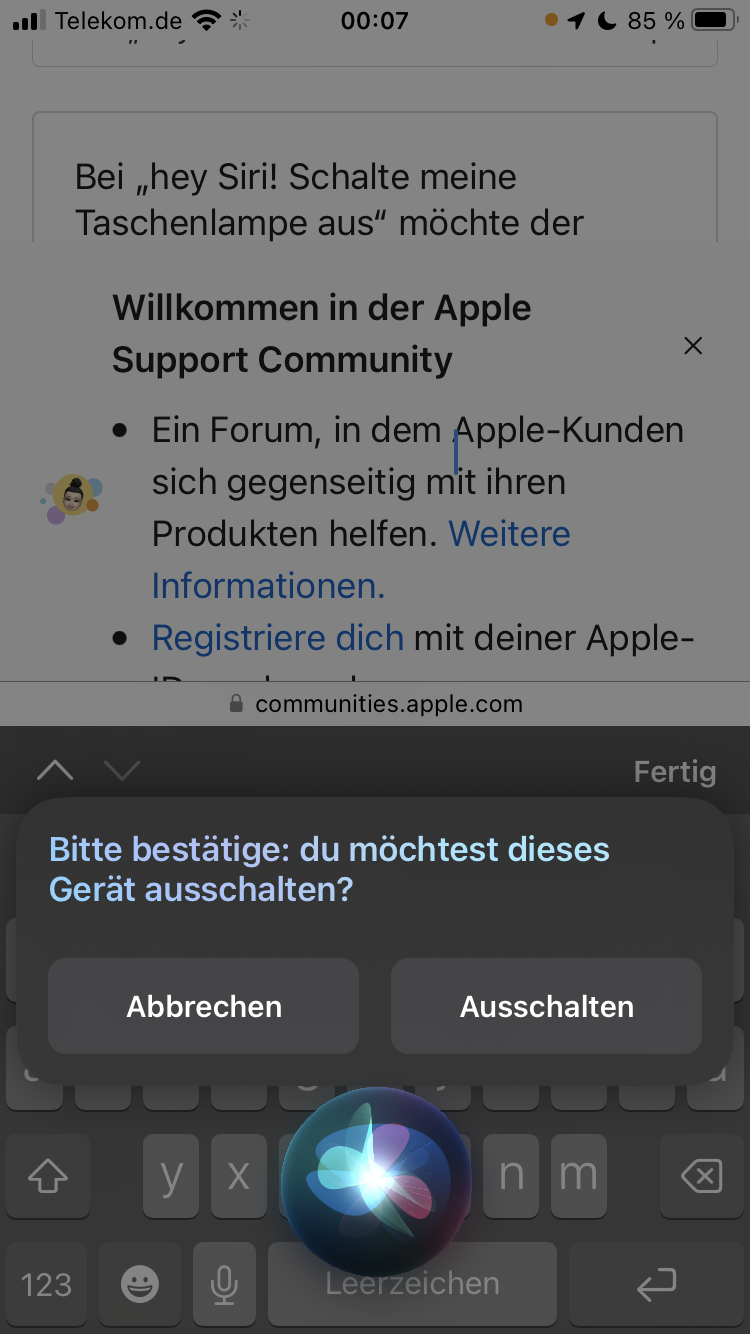The image size is (750, 1334).
Task: Tap Fertig to dismiss the keyboard
Action: coord(675,772)
